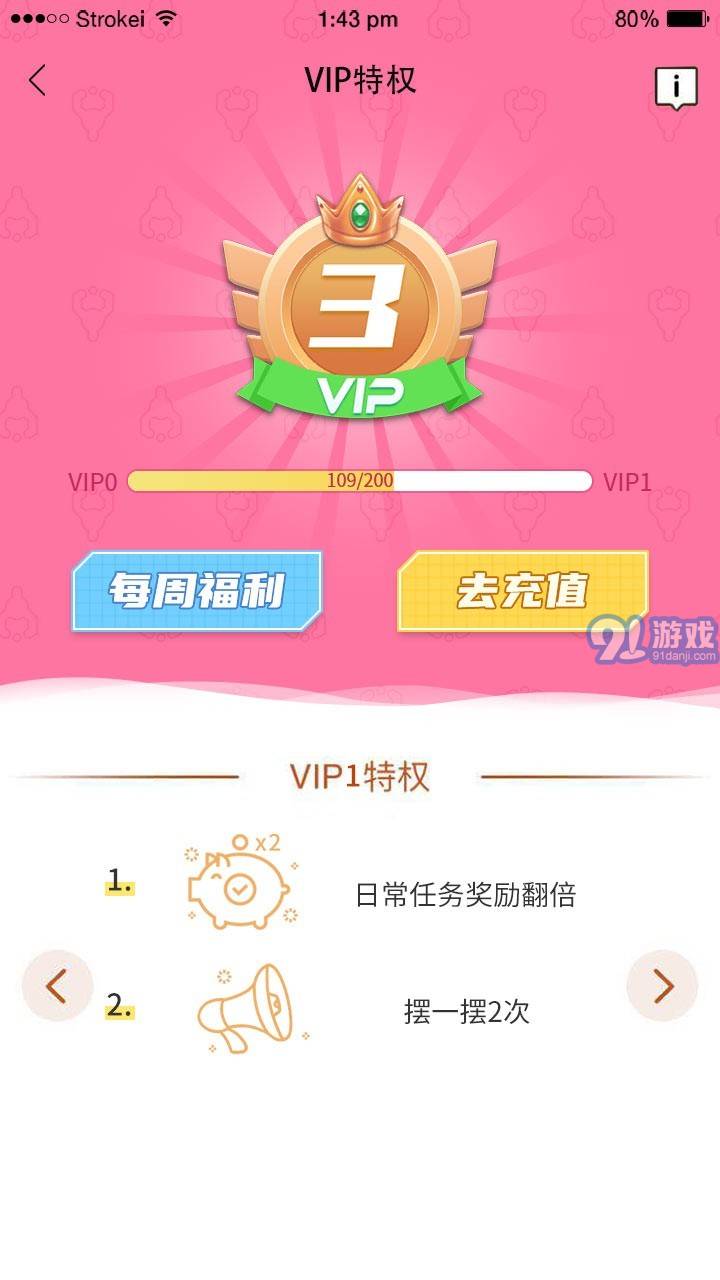This screenshot has width=720, height=1280.
Task: Show previous VIP level privileges
Action: pos(57,986)
